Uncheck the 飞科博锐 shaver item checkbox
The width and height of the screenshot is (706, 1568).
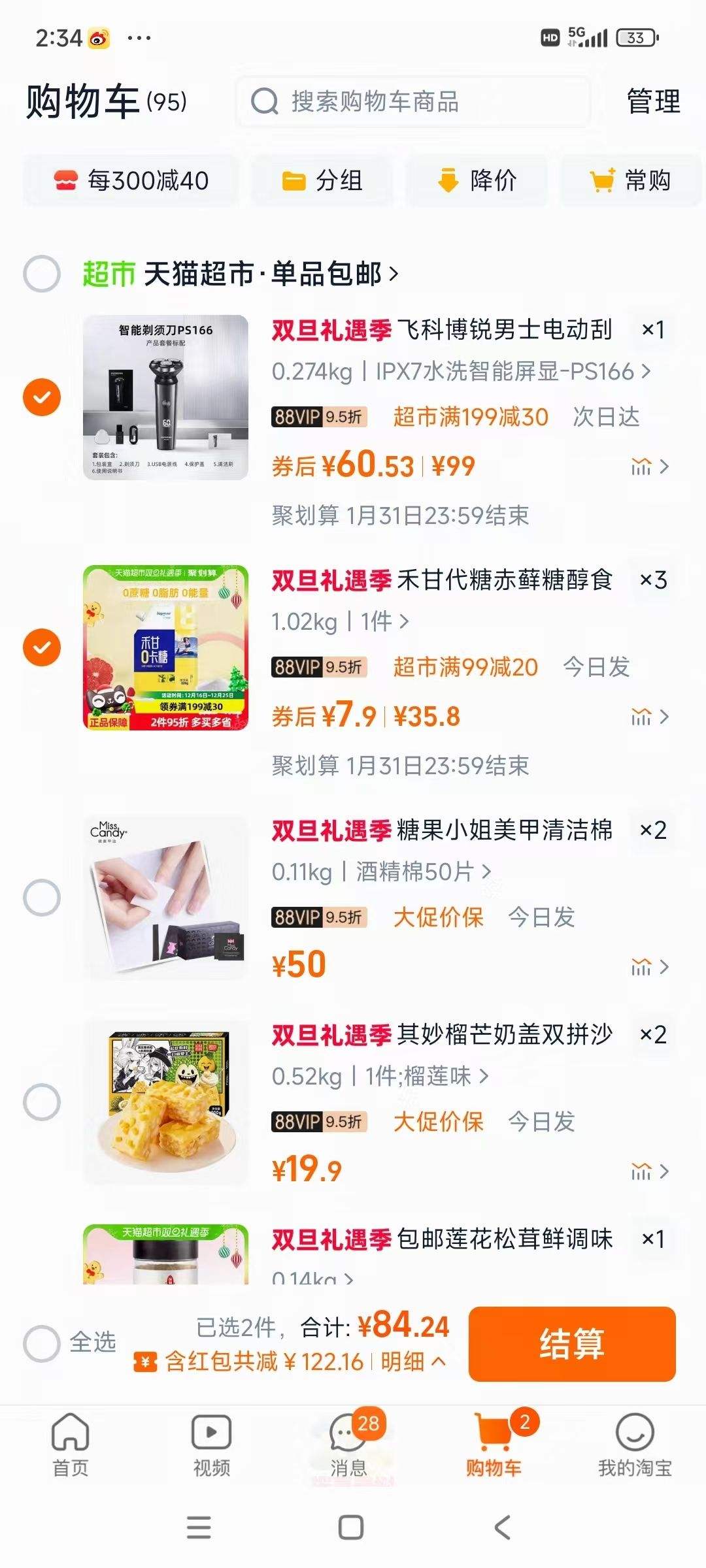pyautogui.click(x=42, y=397)
